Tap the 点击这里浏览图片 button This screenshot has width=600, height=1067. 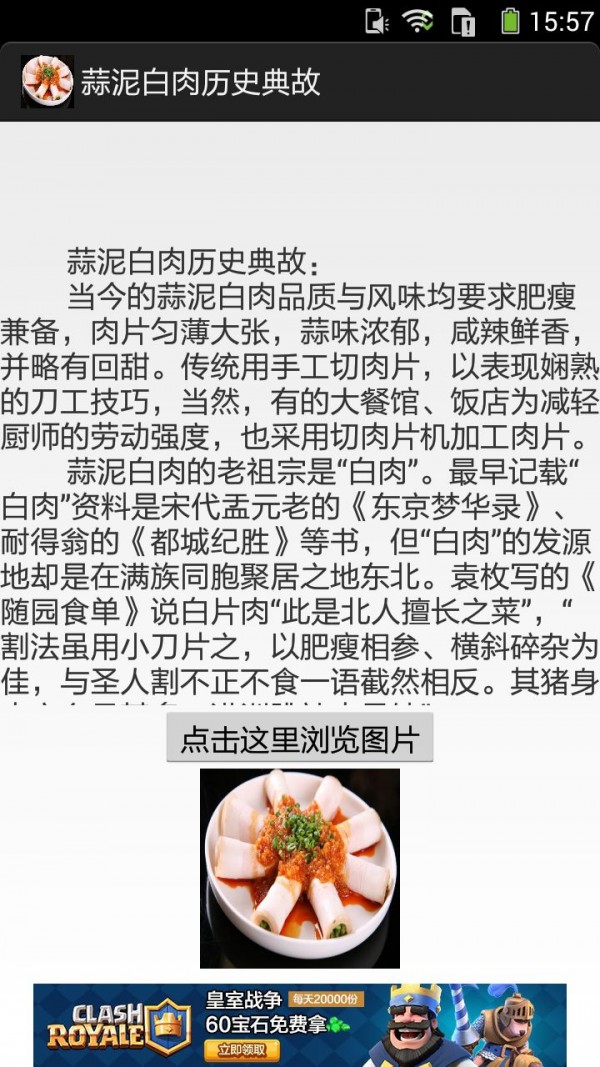click(x=299, y=739)
